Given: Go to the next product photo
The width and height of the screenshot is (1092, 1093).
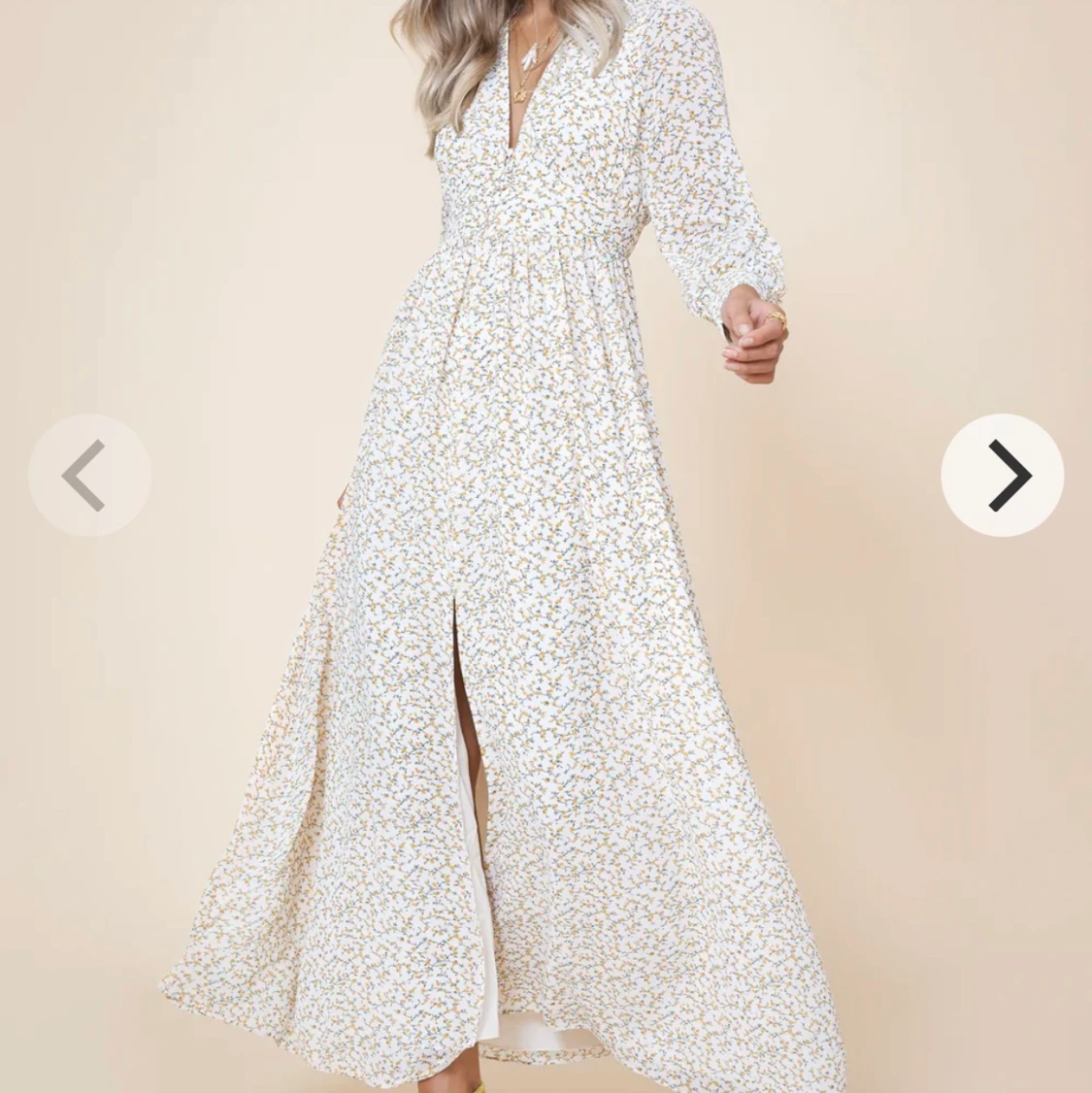Looking at the screenshot, I should click(1002, 475).
